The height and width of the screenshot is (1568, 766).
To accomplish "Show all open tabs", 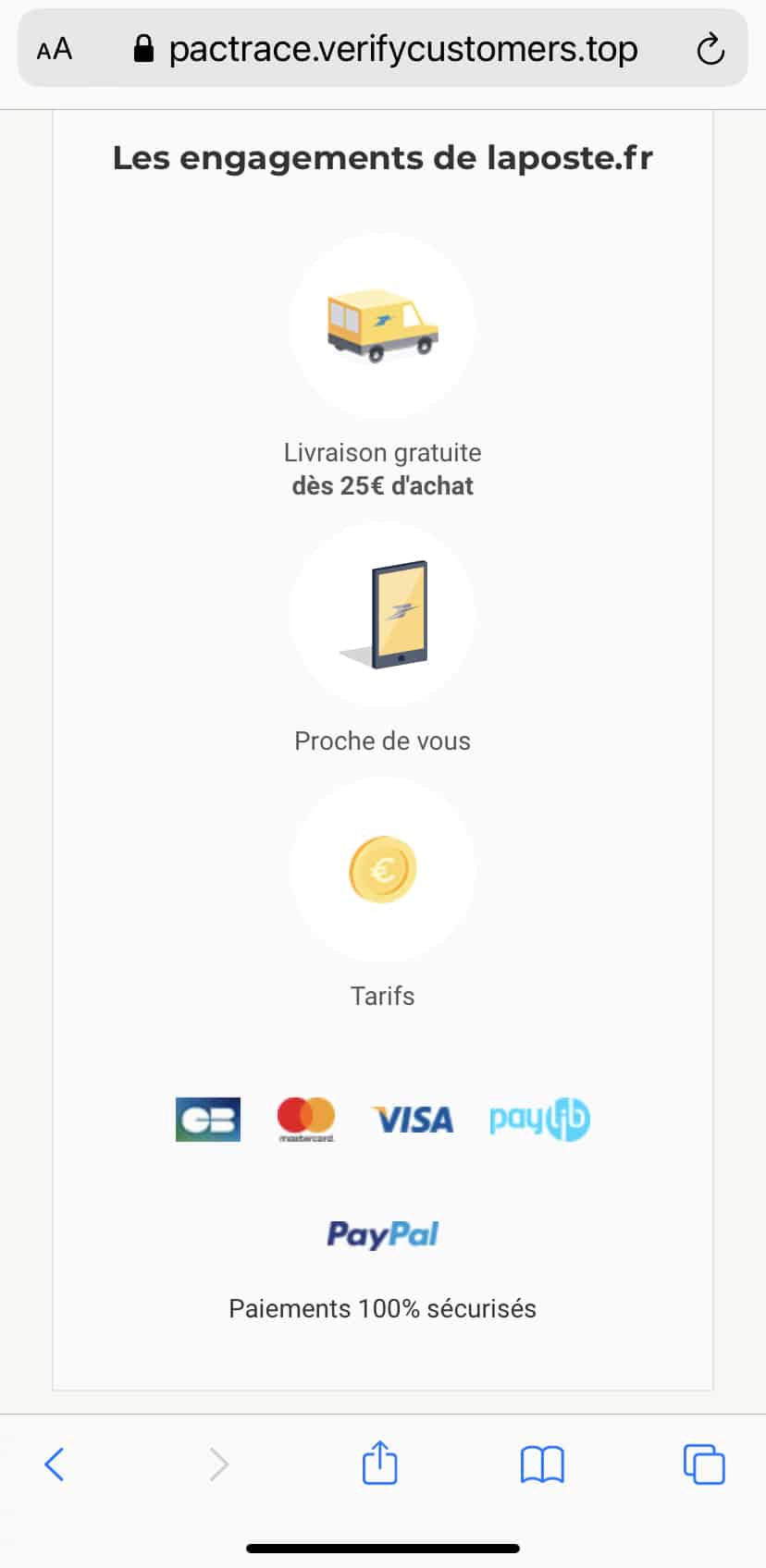I will click(x=704, y=1464).
